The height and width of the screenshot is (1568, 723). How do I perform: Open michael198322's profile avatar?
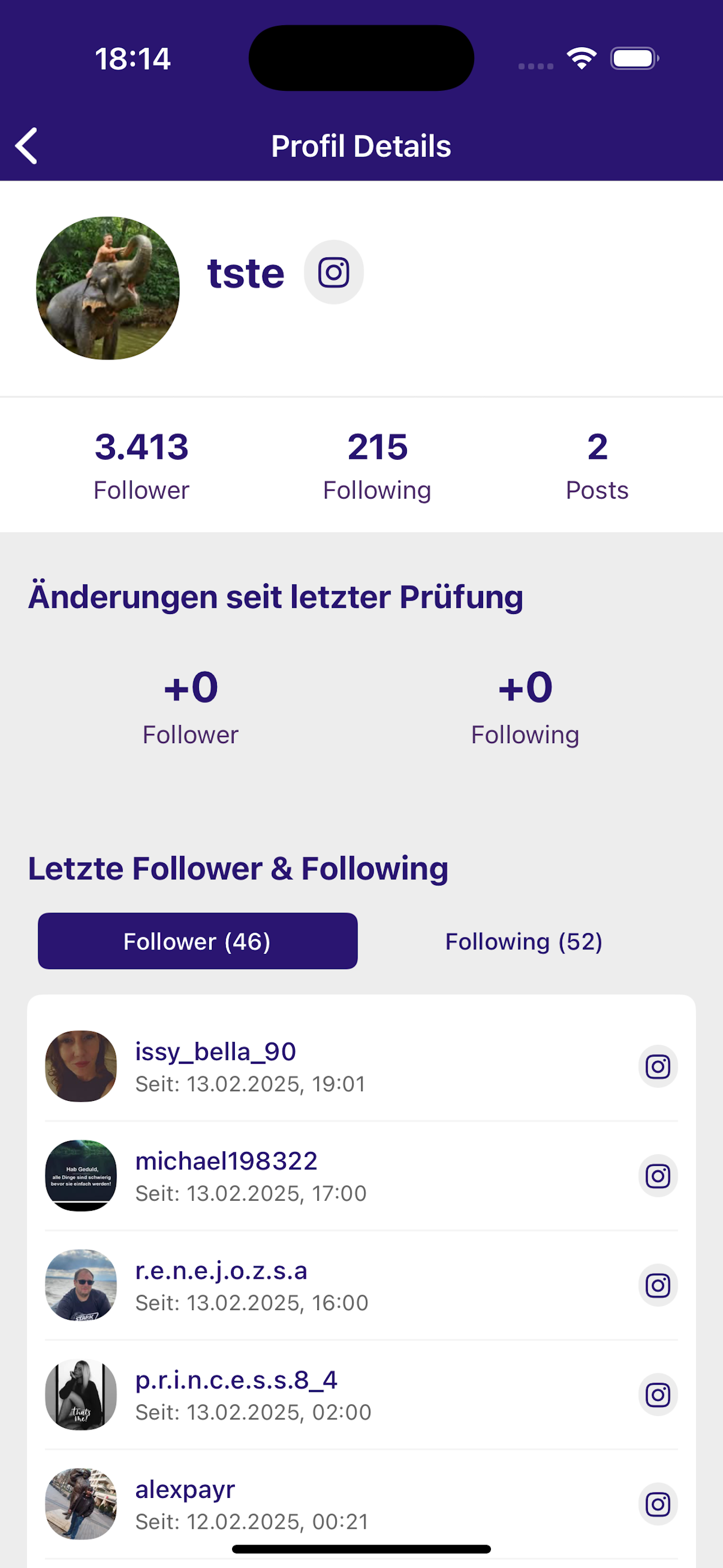81,1176
